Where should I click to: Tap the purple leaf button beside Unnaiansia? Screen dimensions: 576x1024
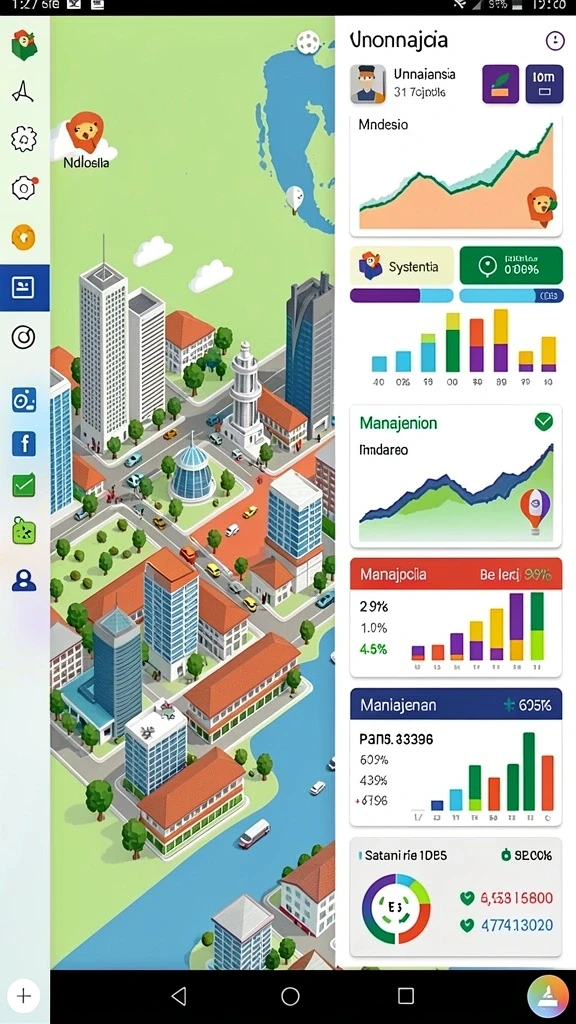pos(500,84)
